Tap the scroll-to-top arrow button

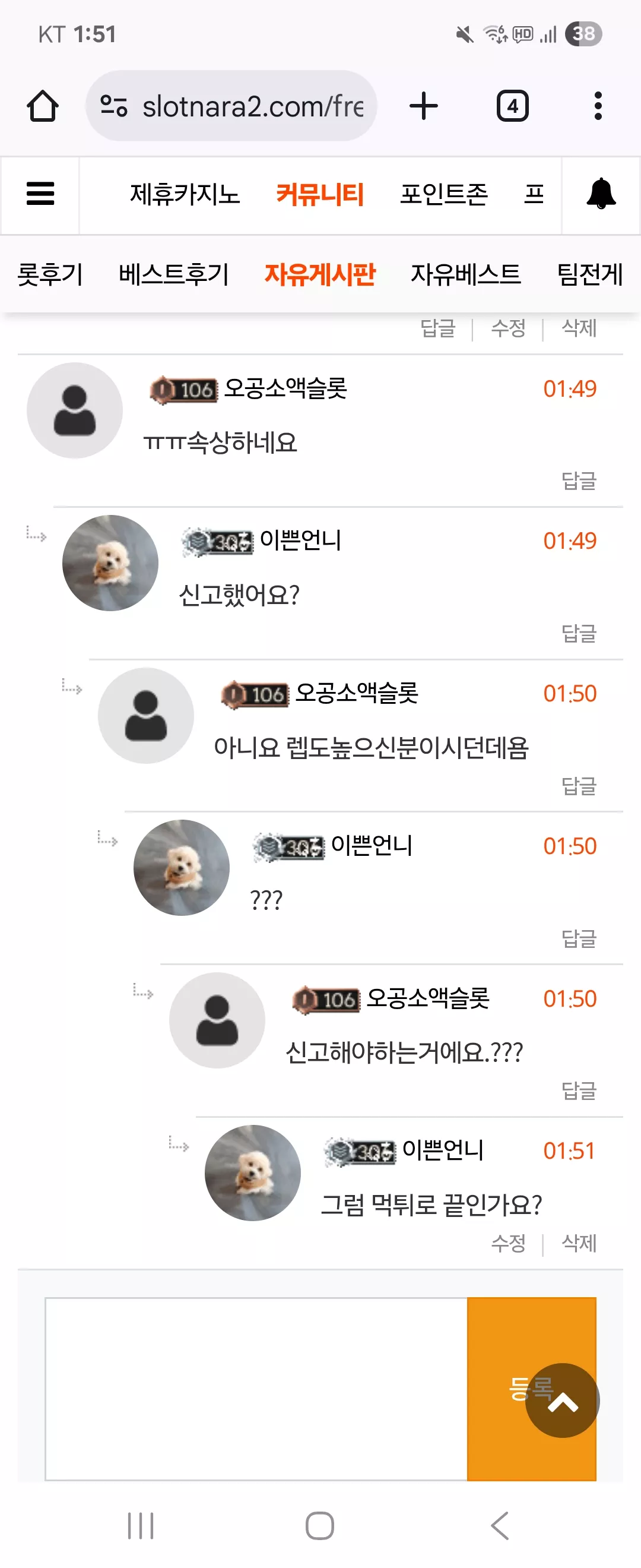point(563,1401)
